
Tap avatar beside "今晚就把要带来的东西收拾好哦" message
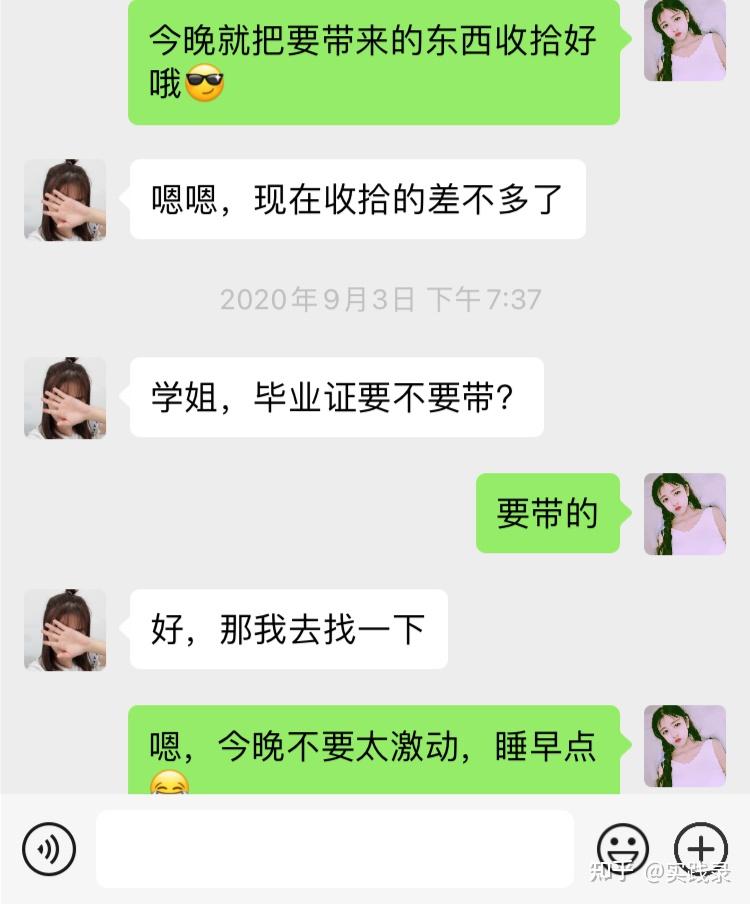click(x=685, y=41)
